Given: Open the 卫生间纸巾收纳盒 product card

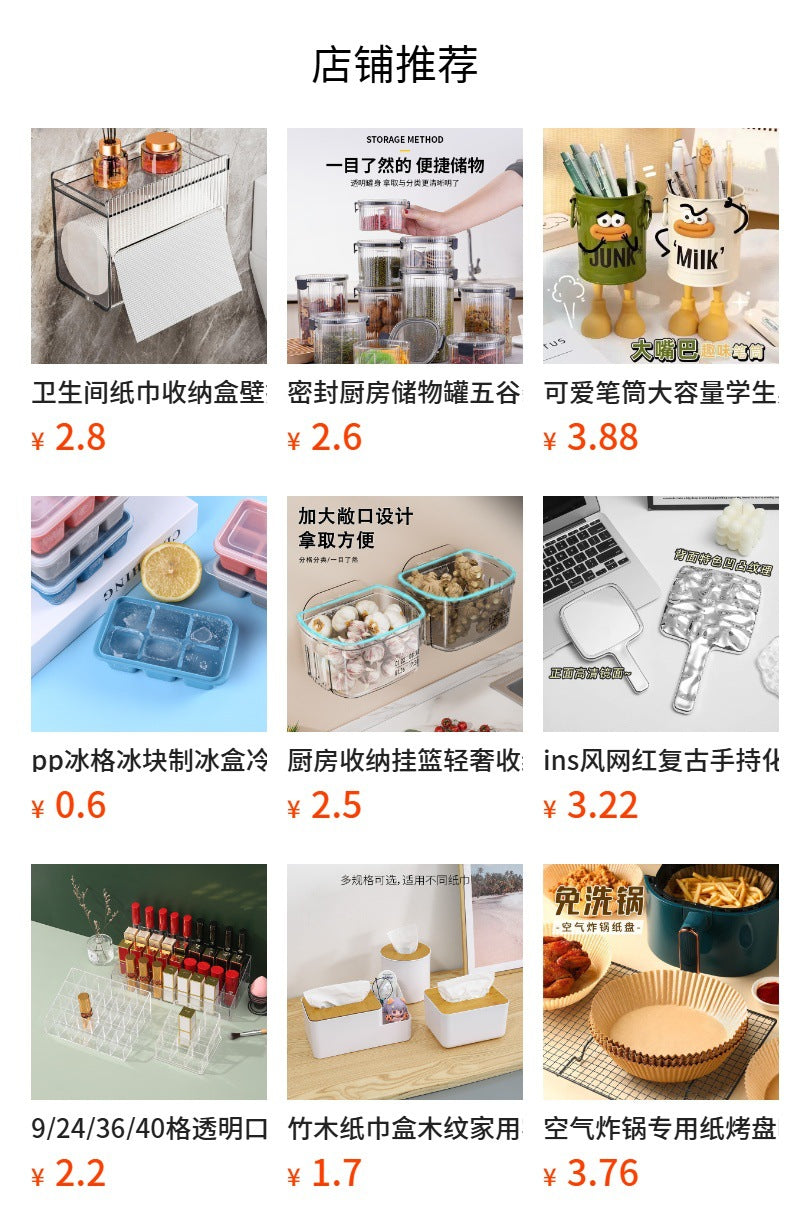Looking at the screenshot, I should click(x=148, y=246).
